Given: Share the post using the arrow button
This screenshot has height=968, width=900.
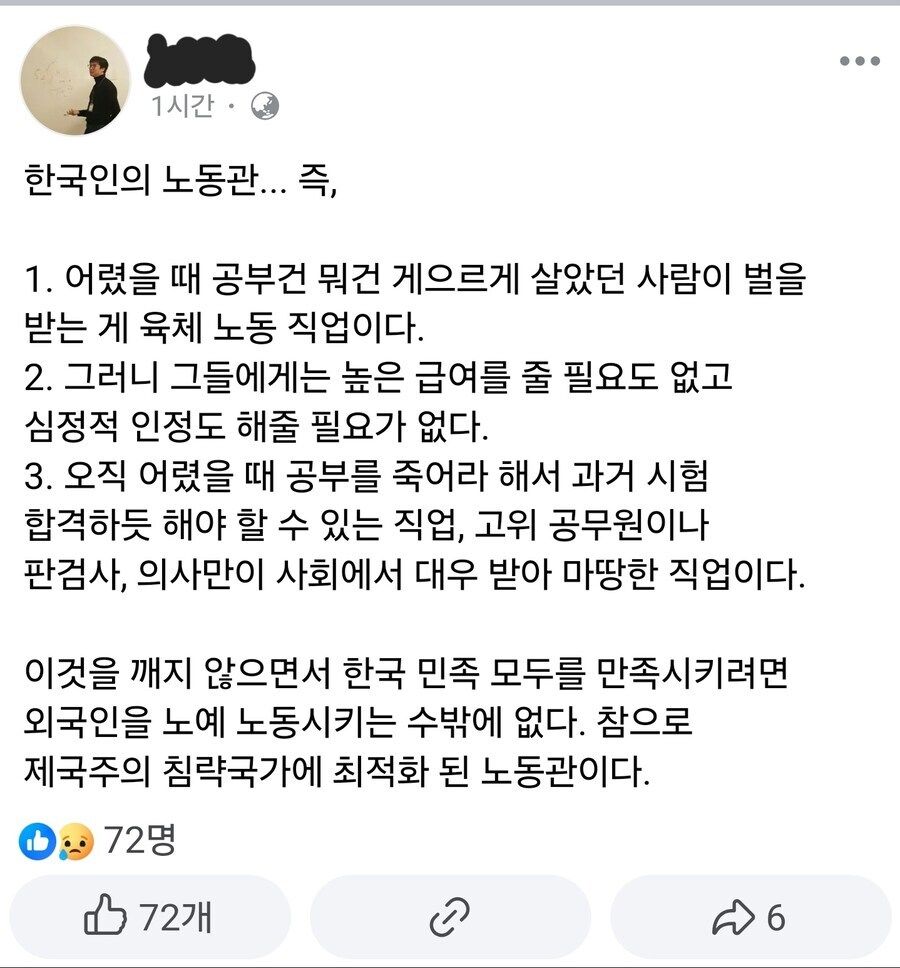Looking at the screenshot, I should coord(749,917).
